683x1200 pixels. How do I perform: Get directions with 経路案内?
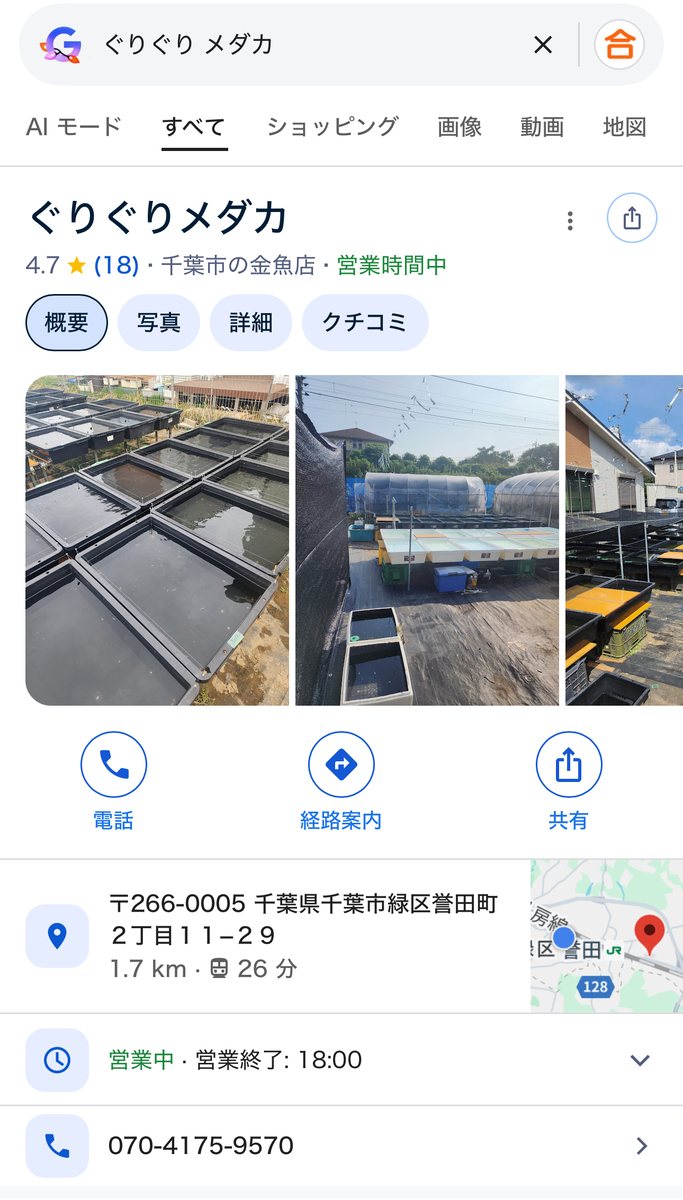tap(341, 782)
